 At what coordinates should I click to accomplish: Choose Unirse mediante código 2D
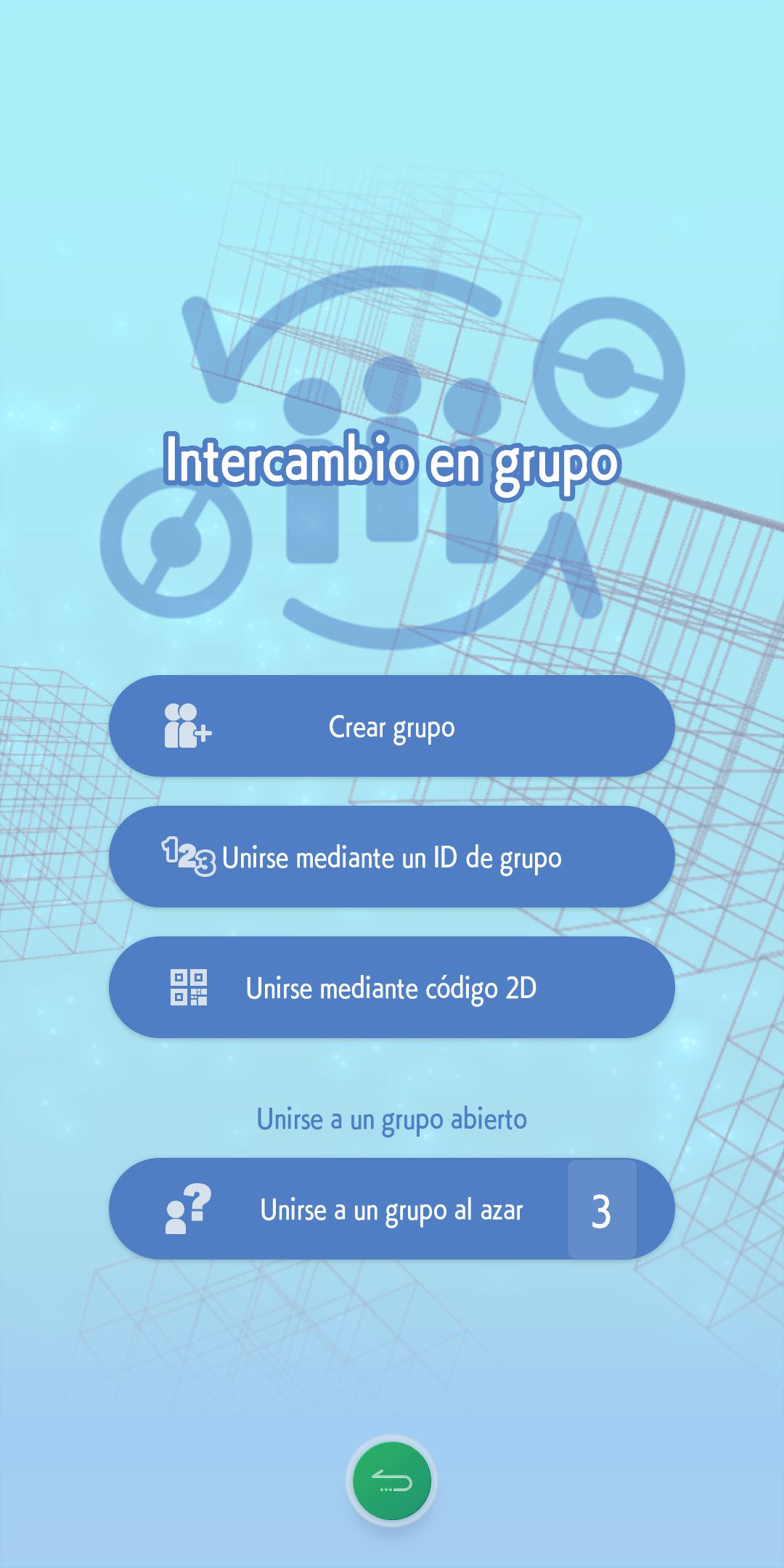pyautogui.click(x=392, y=988)
